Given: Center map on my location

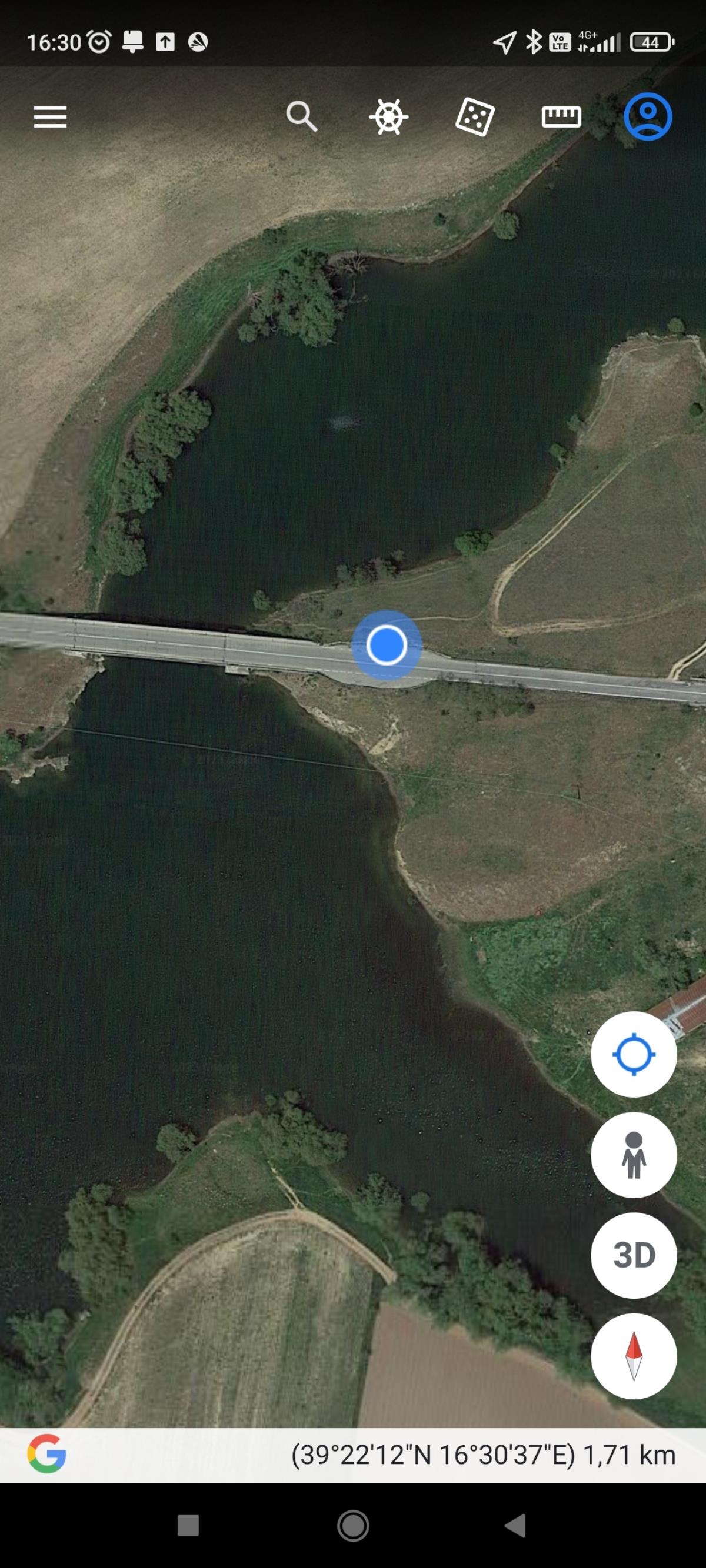Looking at the screenshot, I should (634, 1054).
